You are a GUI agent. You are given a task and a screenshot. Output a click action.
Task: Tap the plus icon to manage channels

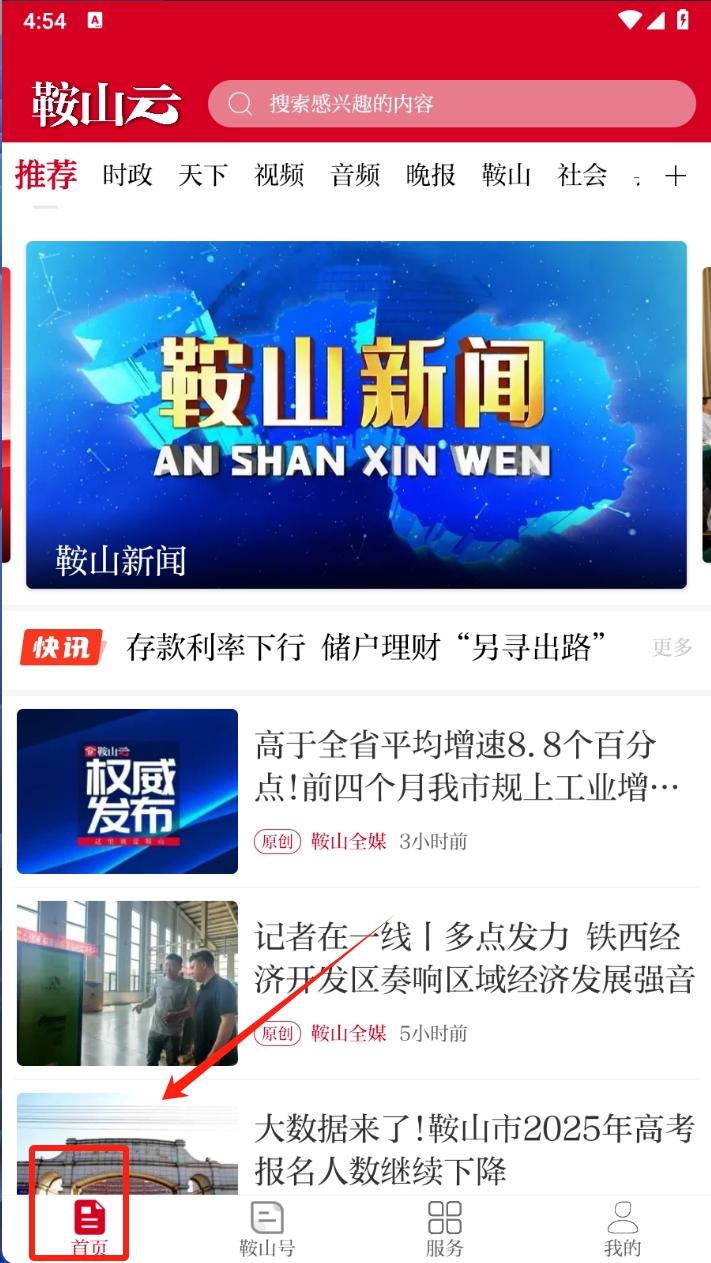click(x=676, y=177)
